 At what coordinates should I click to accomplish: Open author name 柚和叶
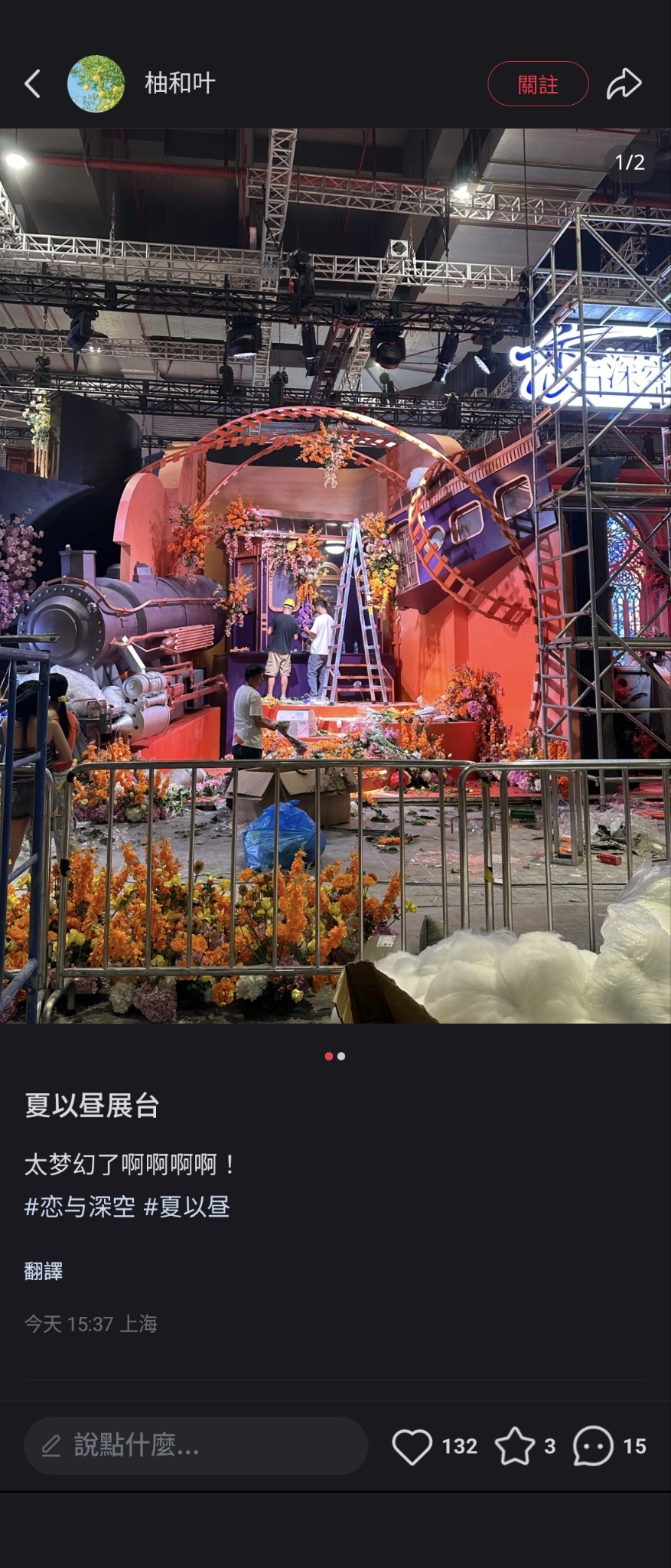[180, 83]
